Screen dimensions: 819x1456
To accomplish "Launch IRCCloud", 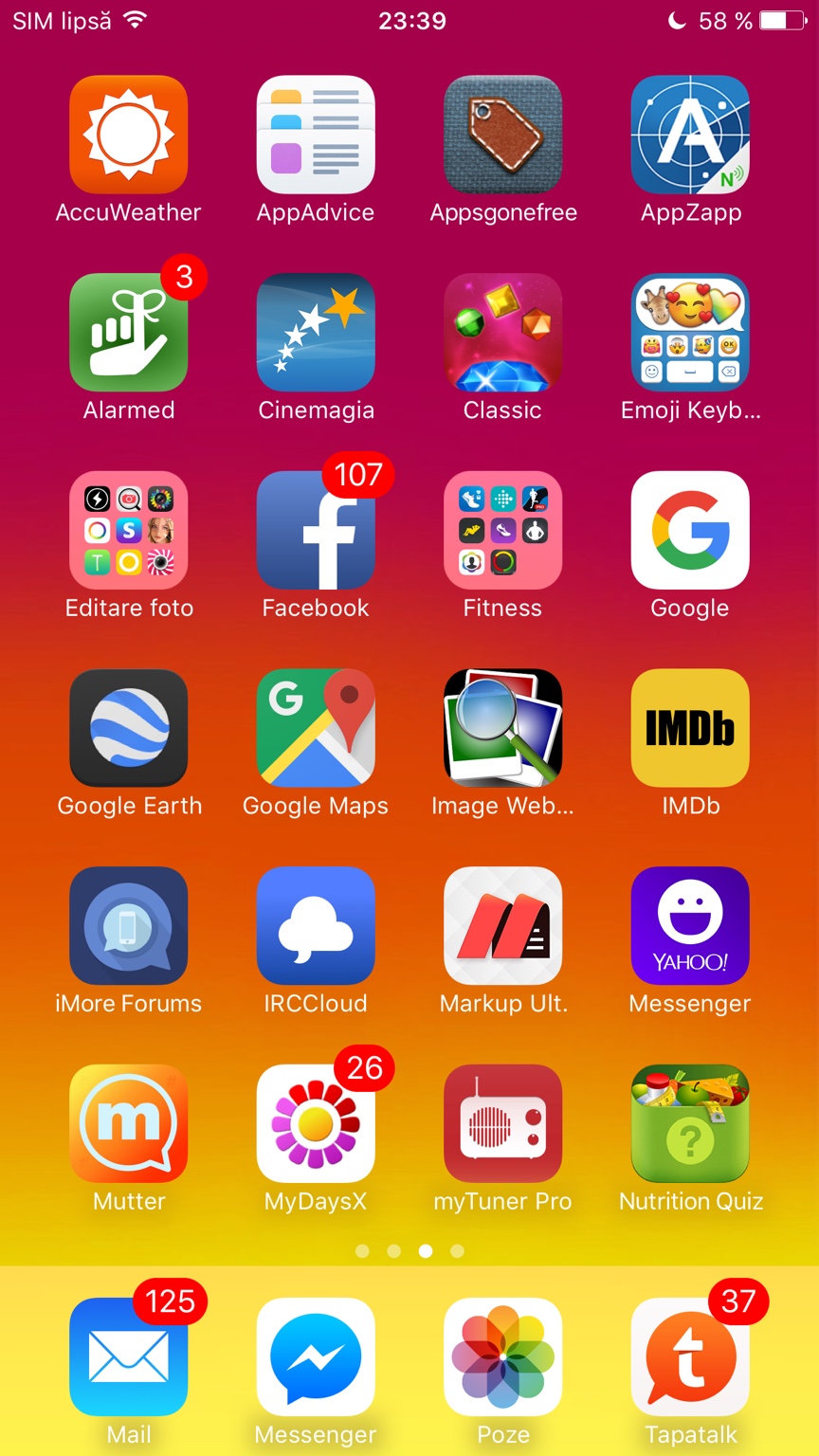I will tap(316, 925).
